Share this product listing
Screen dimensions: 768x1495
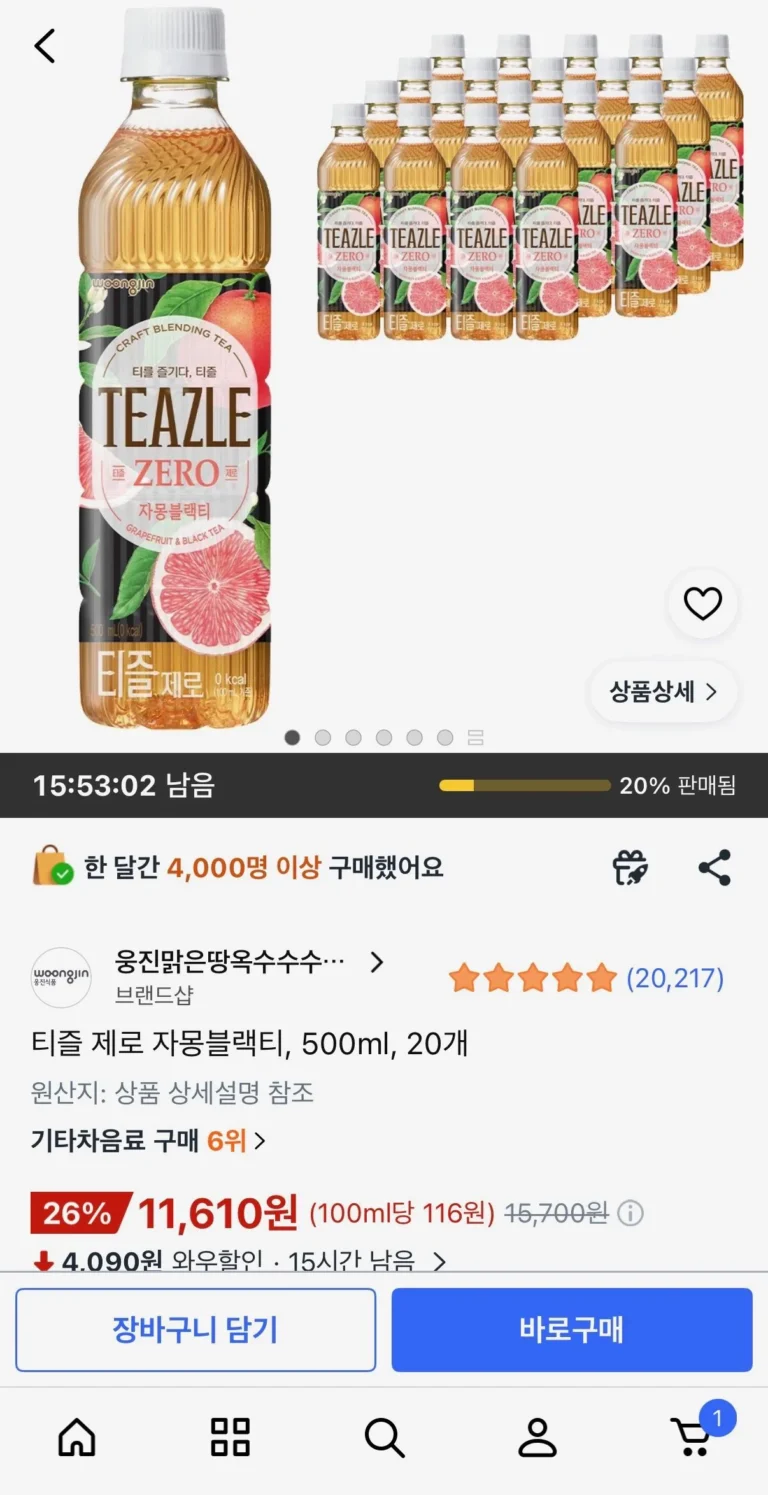[x=714, y=867]
